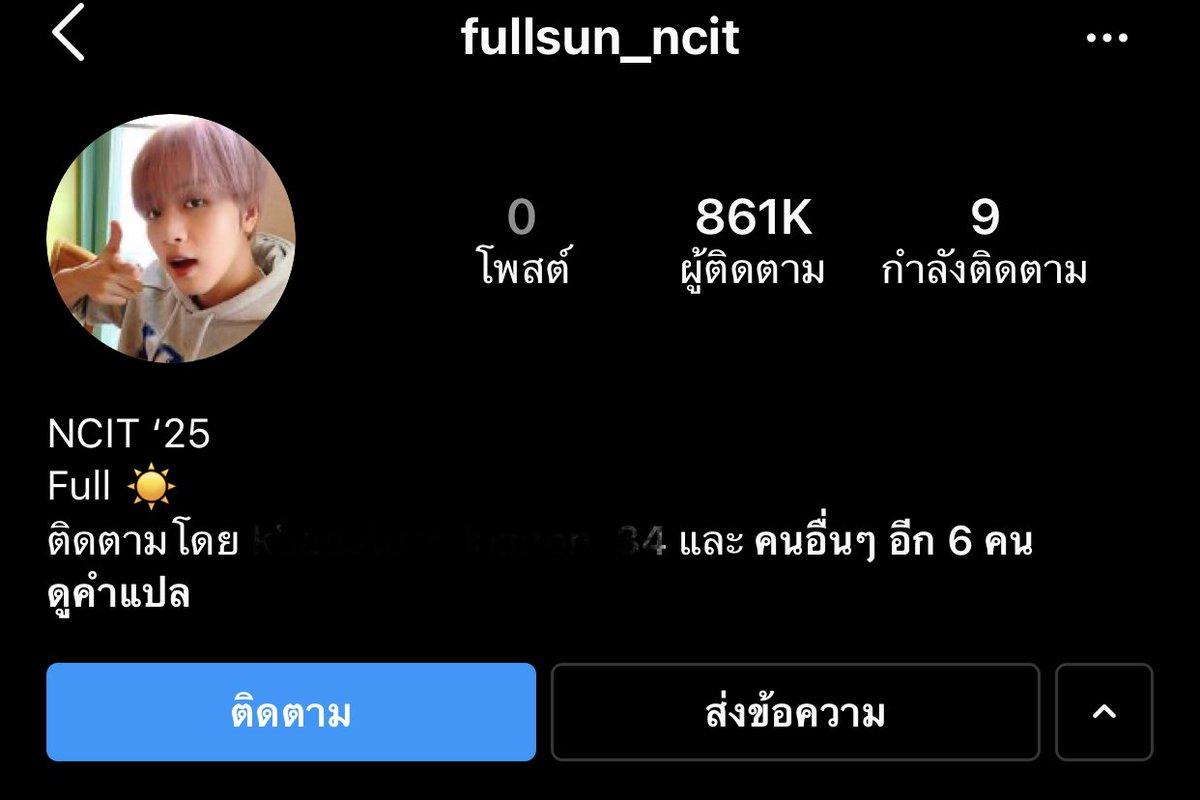View the fullsun_ncit profile picture
This screenshot has width=1200, height=800.
click(171, 238)
